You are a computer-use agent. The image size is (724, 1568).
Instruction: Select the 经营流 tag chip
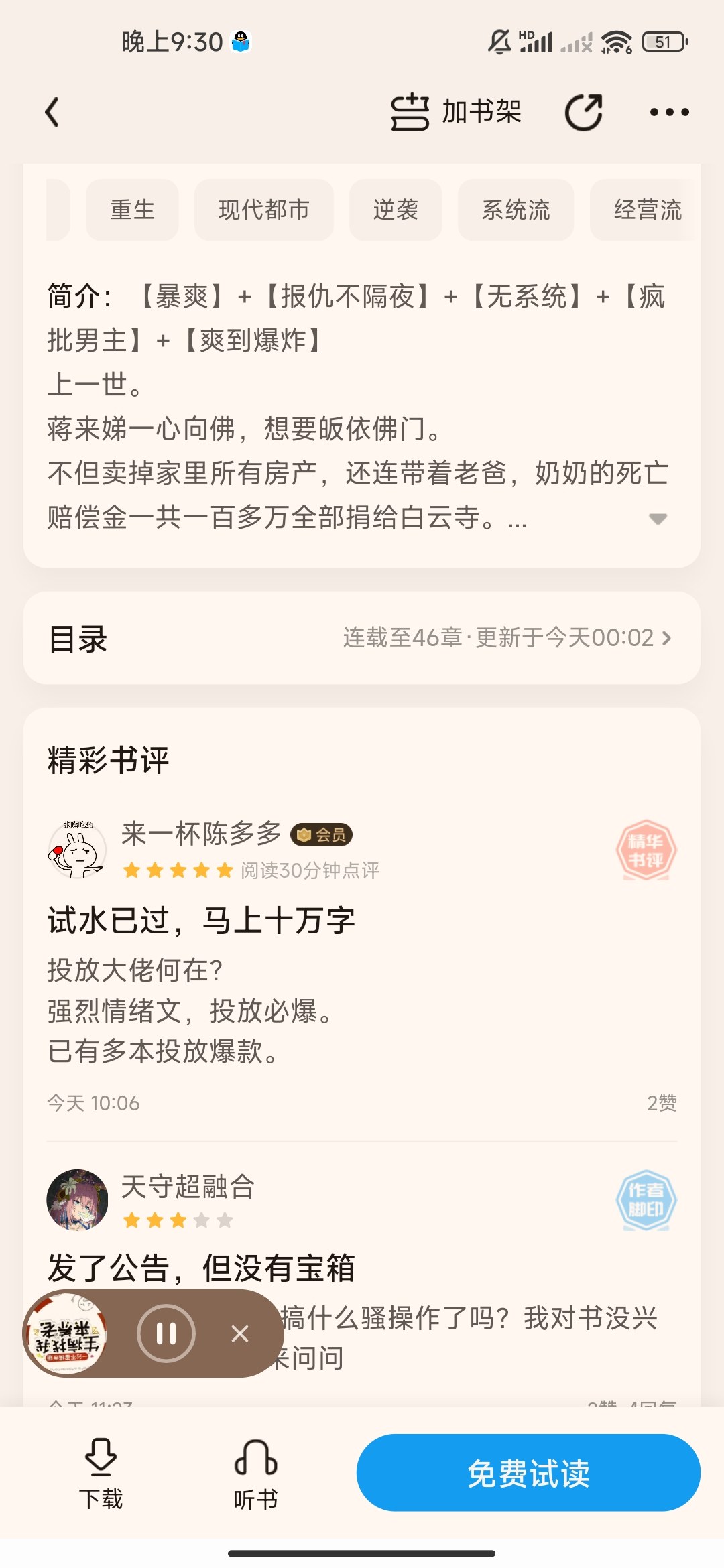pos(646,210)
